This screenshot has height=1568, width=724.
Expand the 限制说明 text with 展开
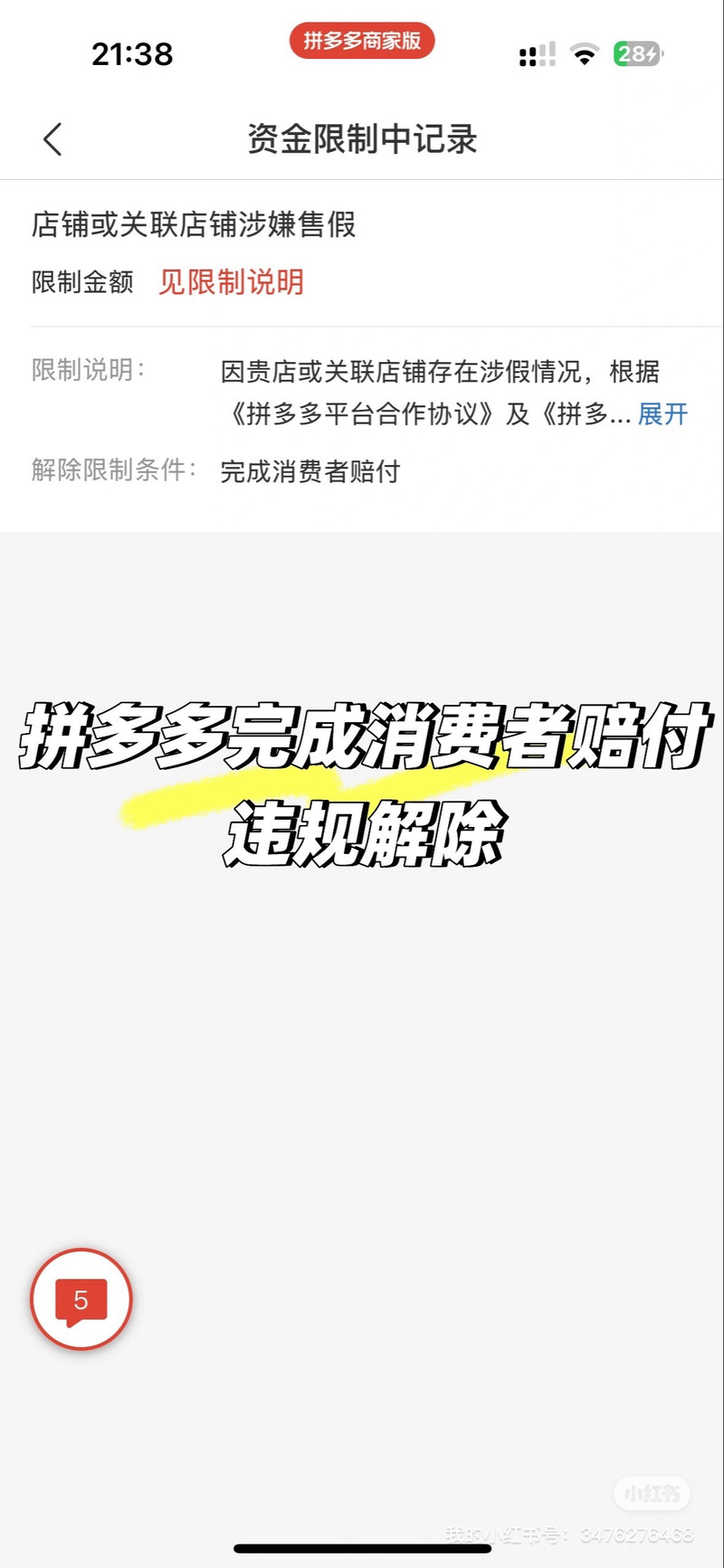662,414
